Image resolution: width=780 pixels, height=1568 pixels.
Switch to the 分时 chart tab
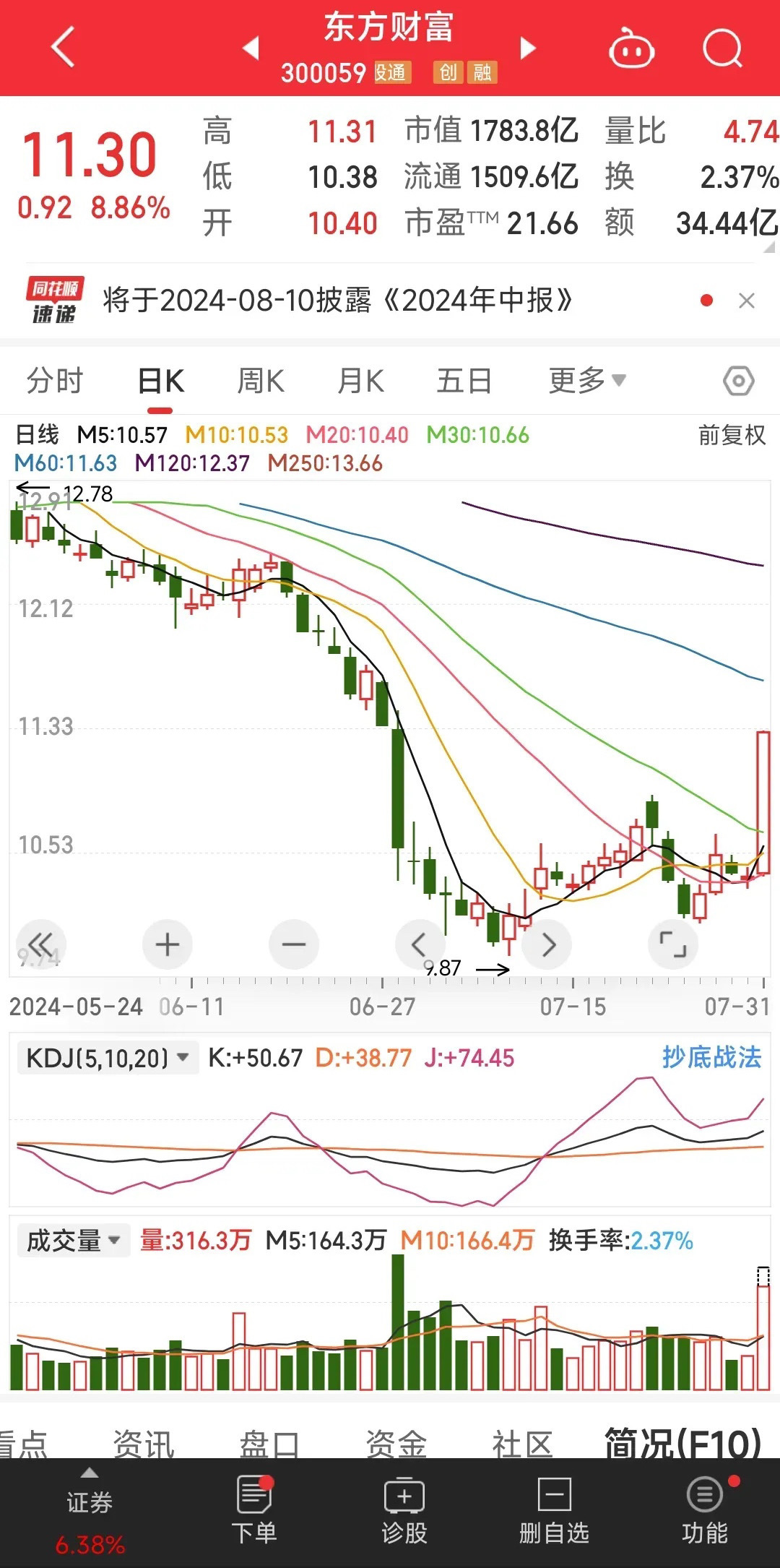(x=55, y=380)
